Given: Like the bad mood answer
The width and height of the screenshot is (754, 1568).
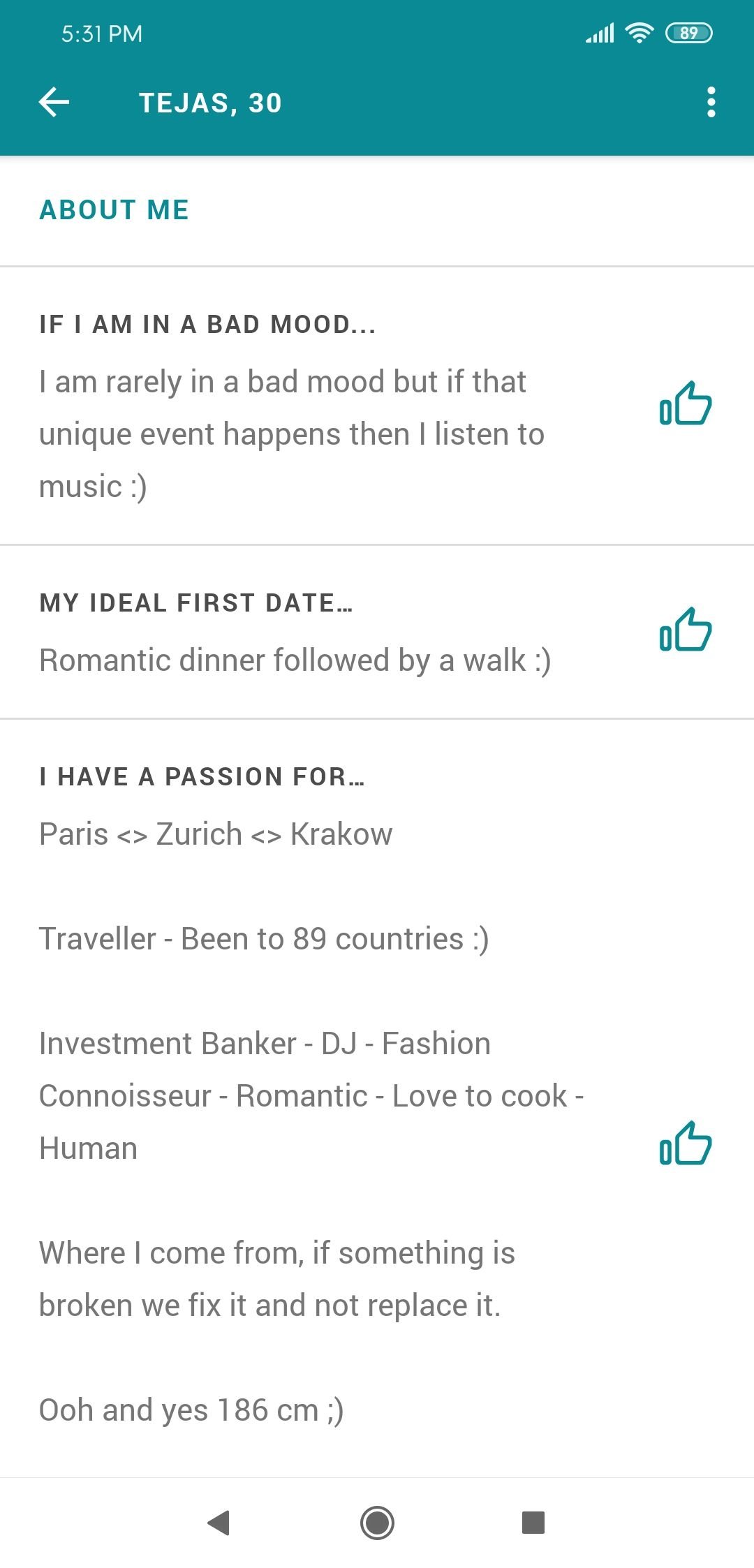Looking at the screenshot, I should pos(686,404).
